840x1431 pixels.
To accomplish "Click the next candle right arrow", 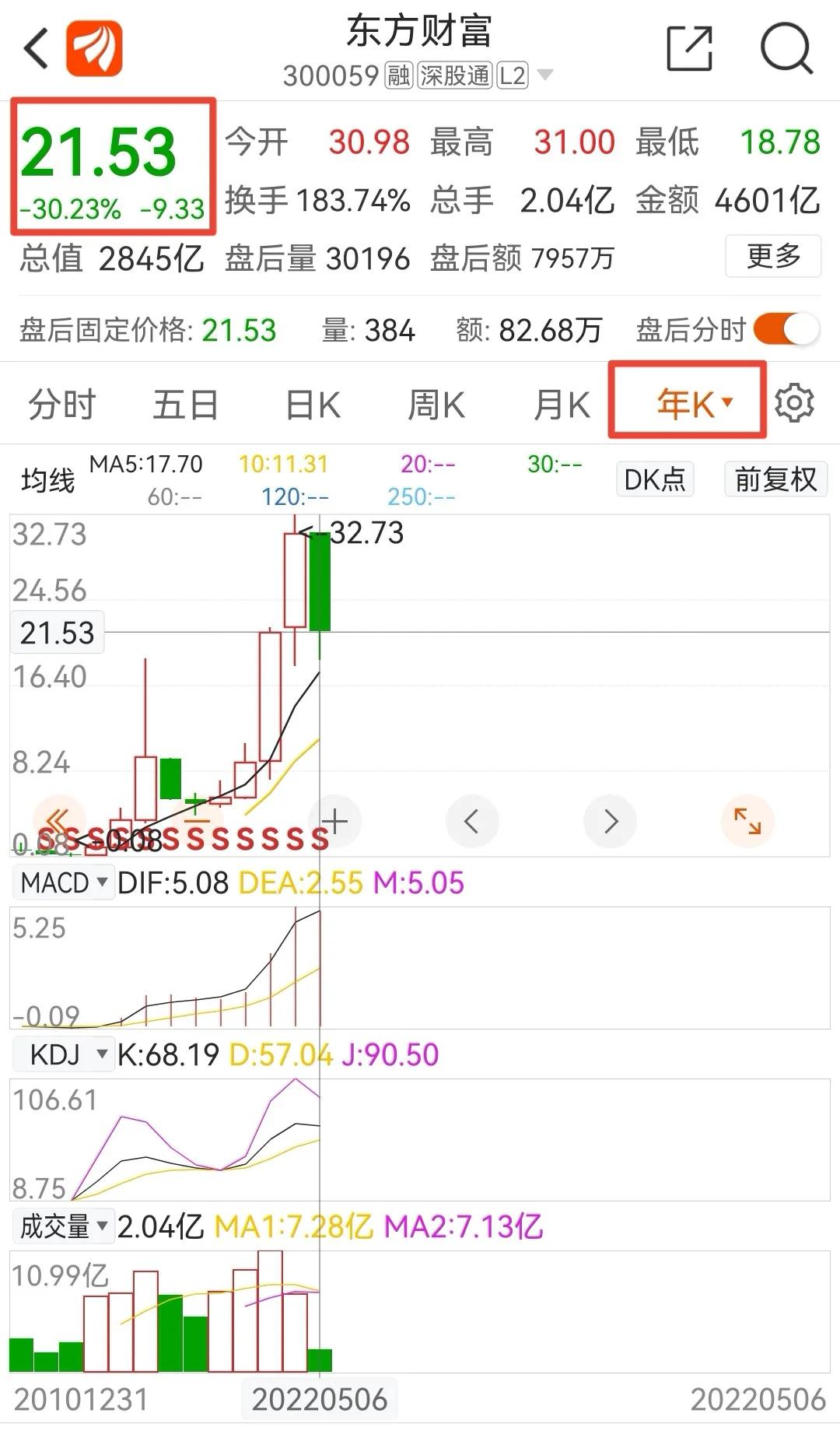I will point(610,821).
